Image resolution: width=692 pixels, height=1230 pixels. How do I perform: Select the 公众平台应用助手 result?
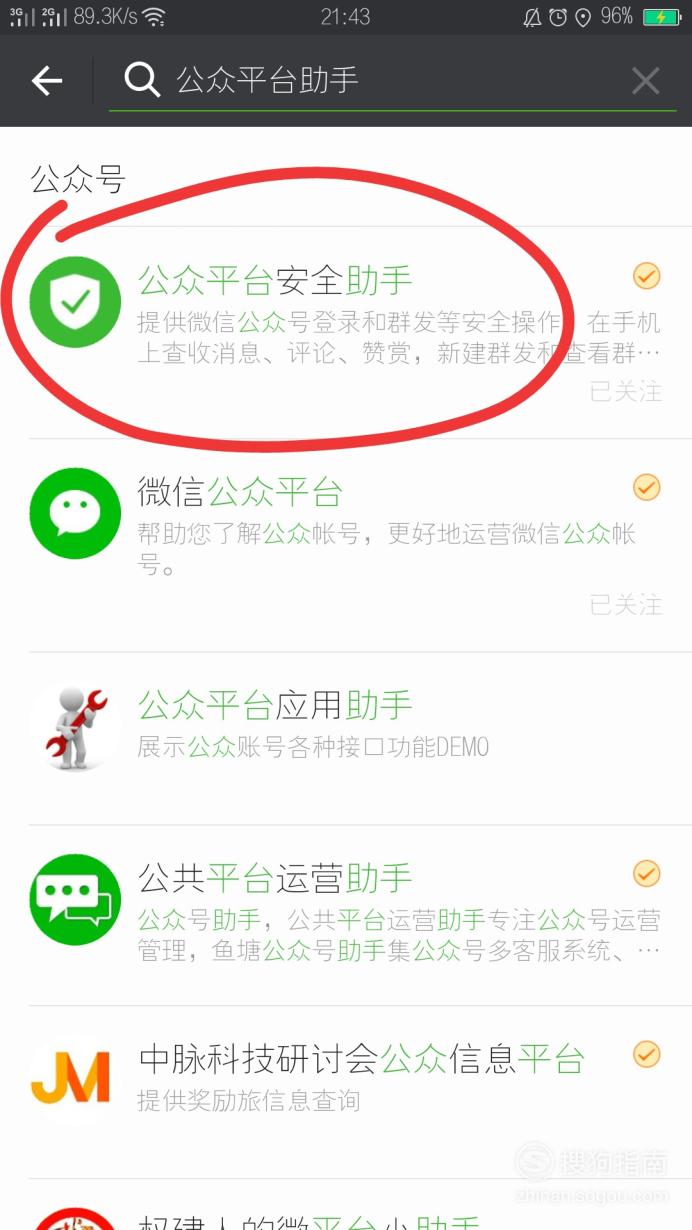pyautogui.click(x=346, y=739)
